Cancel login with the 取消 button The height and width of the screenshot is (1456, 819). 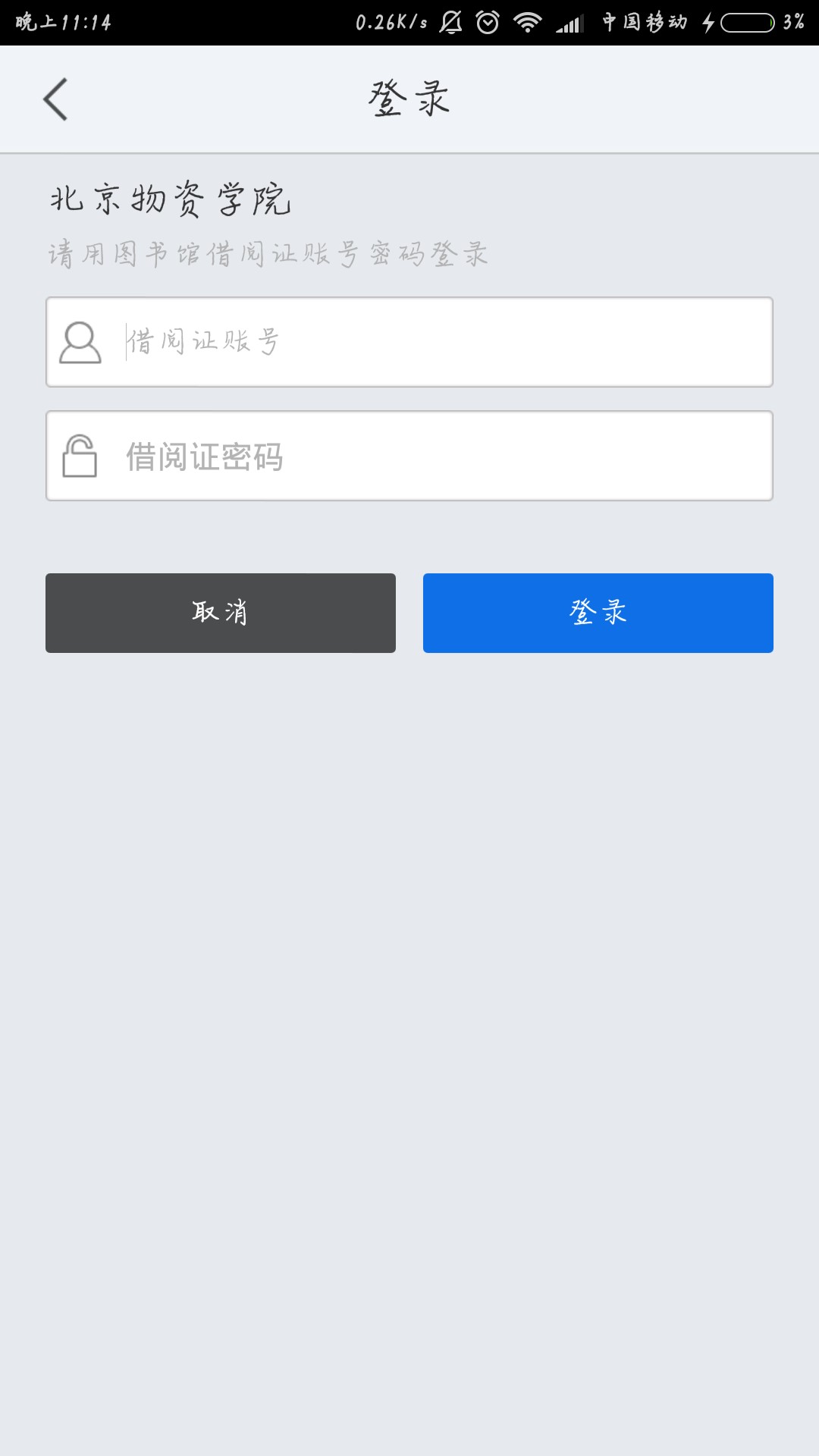221,613
